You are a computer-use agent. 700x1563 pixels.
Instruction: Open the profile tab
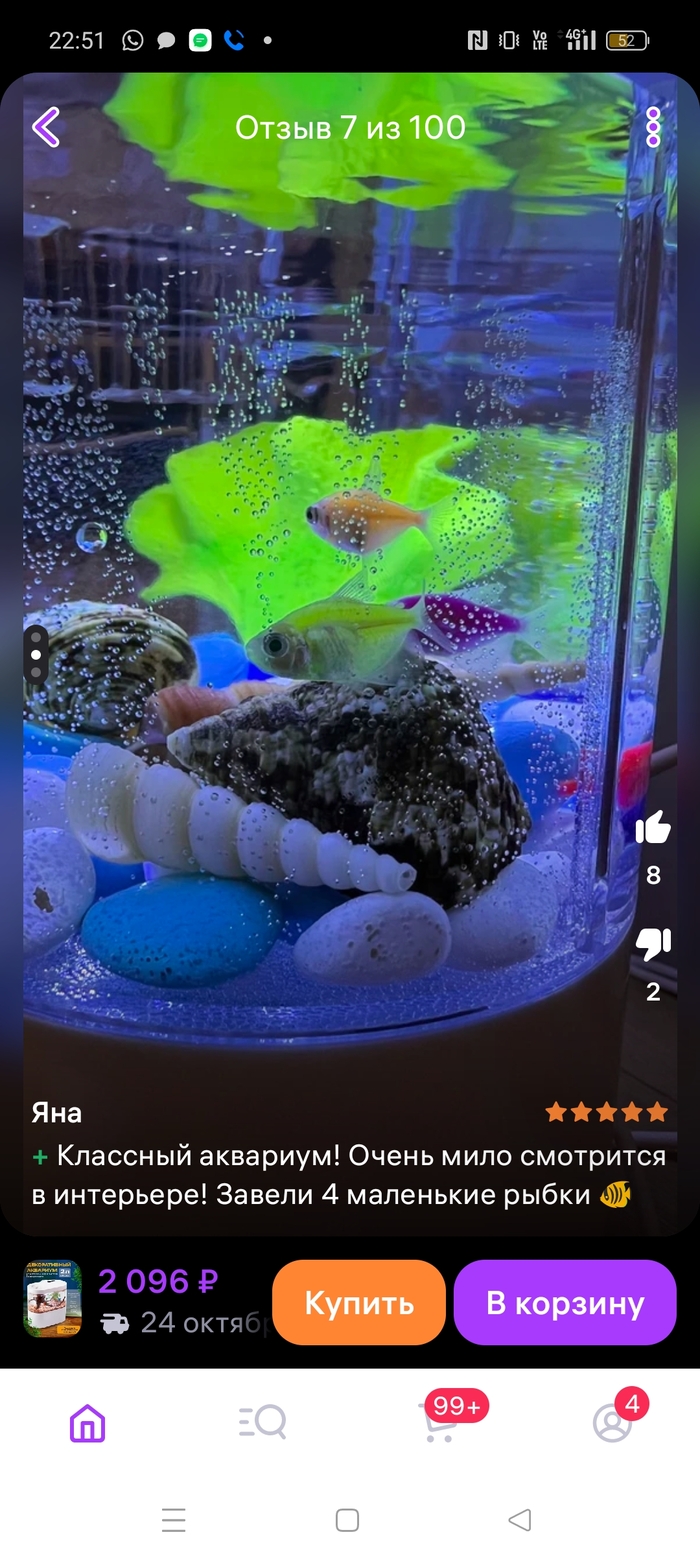(613, 1422)
